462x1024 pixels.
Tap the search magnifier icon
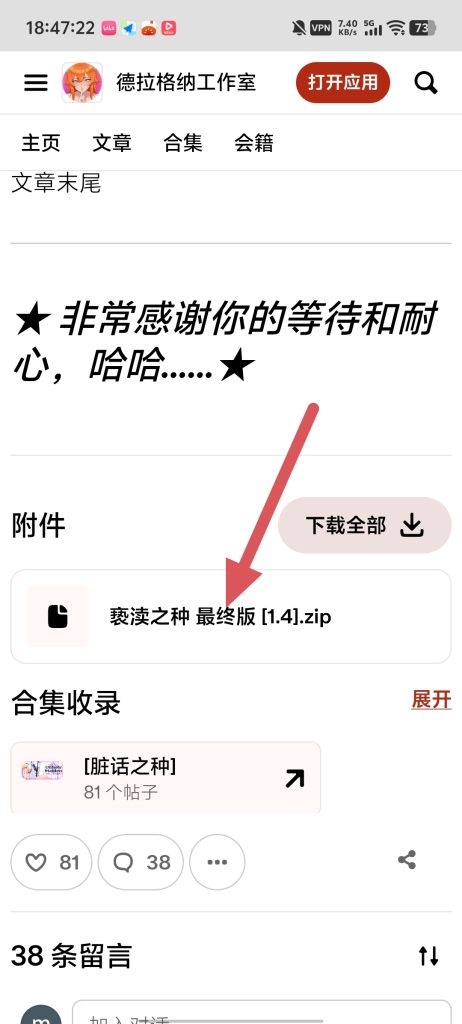click(x=426, y=83)
